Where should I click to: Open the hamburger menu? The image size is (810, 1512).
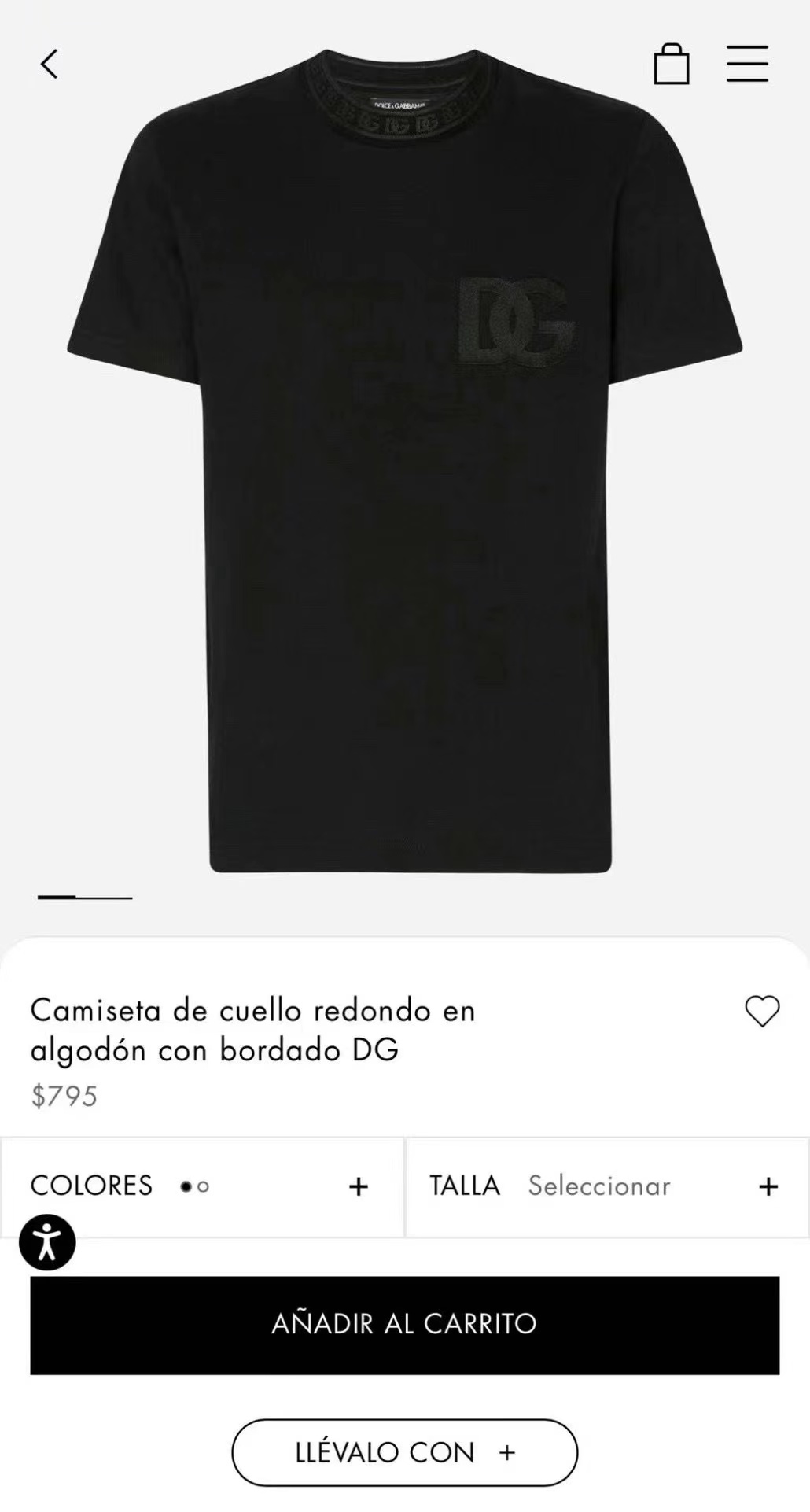click(746, 64)
